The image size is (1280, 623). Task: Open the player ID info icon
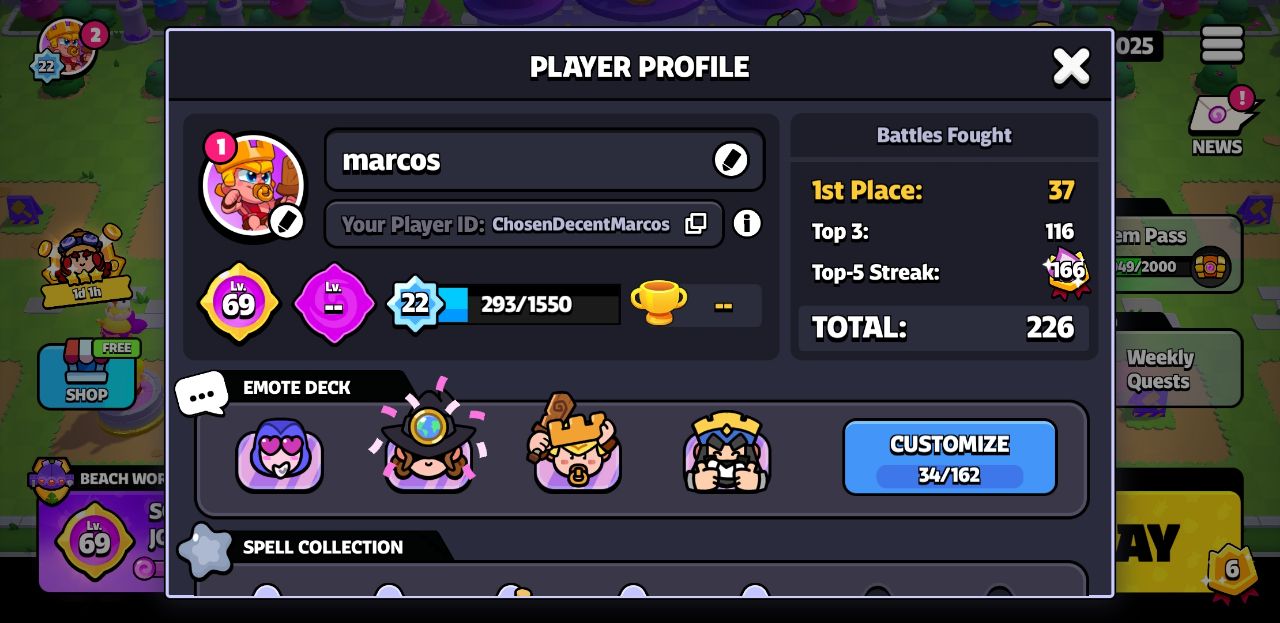pyautogui.click(x=747, y=223)
